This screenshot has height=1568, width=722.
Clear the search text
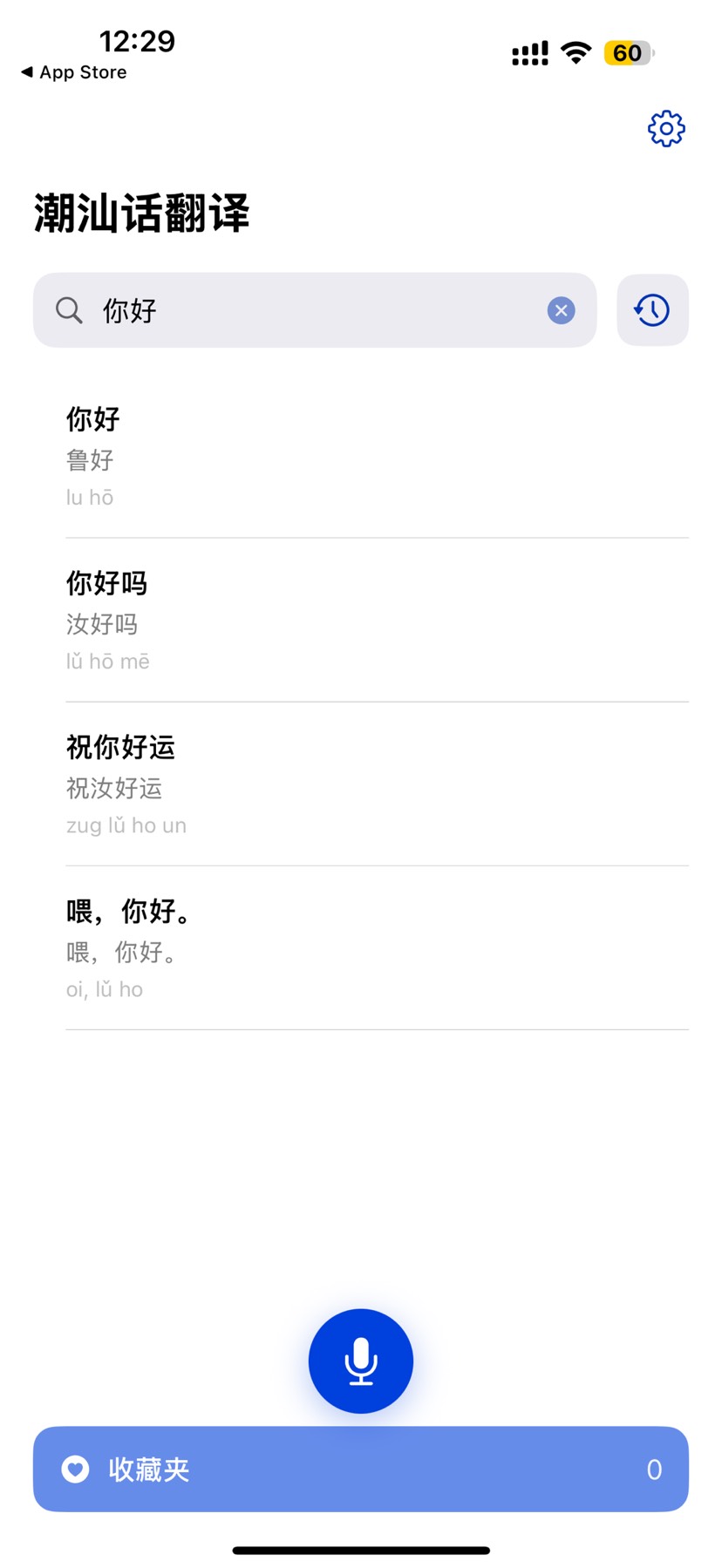561,310
